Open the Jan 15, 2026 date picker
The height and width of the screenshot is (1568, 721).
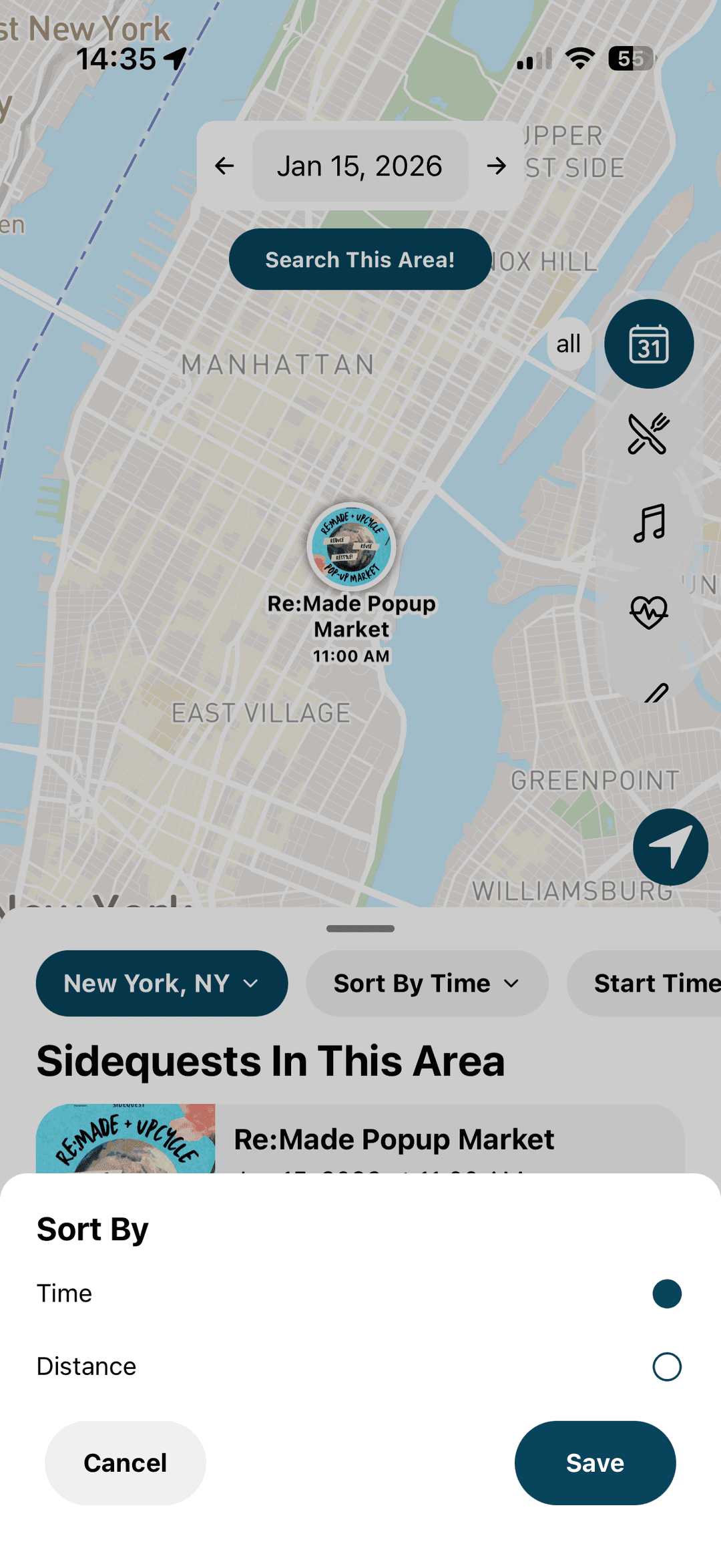click(x=360, y=166)
